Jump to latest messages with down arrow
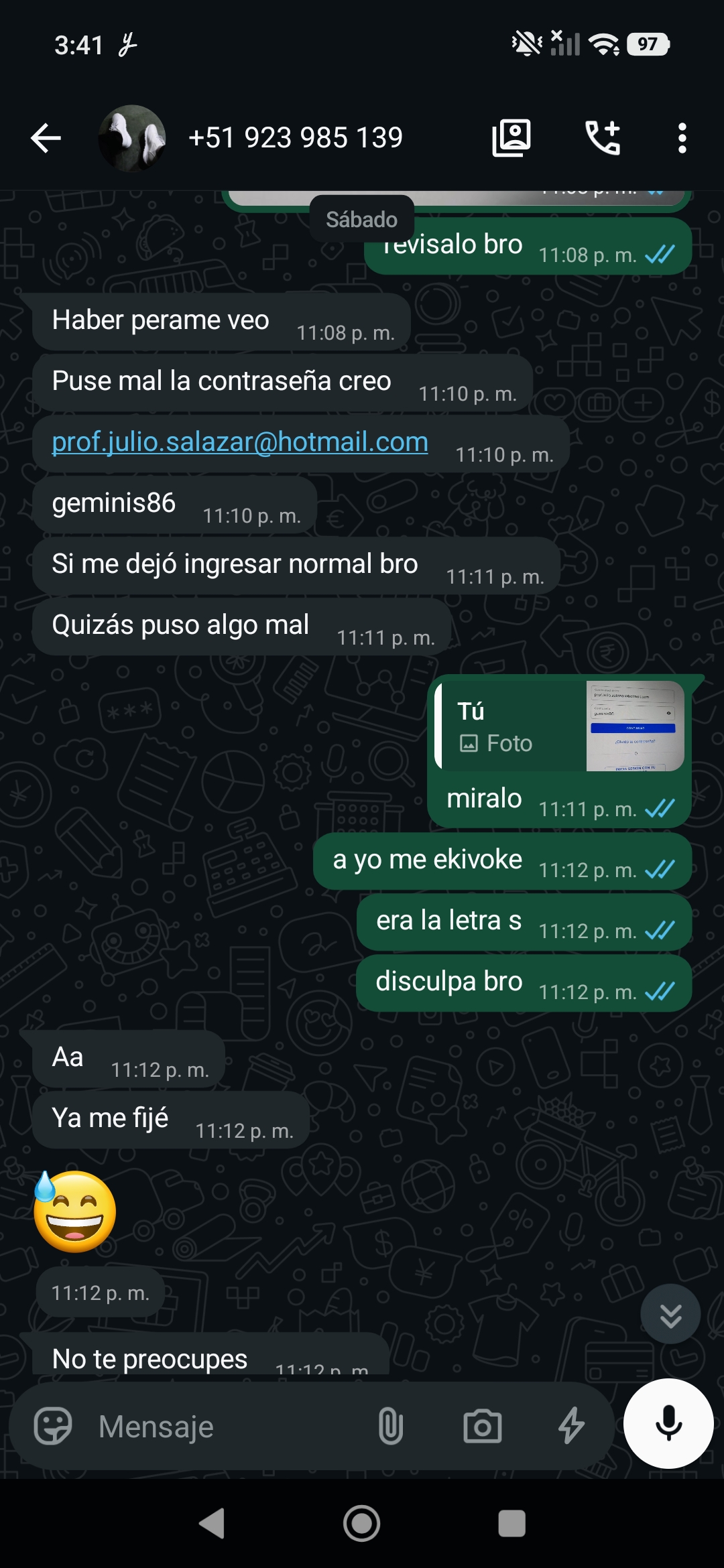Image resolution: width=724 pixels, height=1568 pixels. click(x=670, y=1314)
